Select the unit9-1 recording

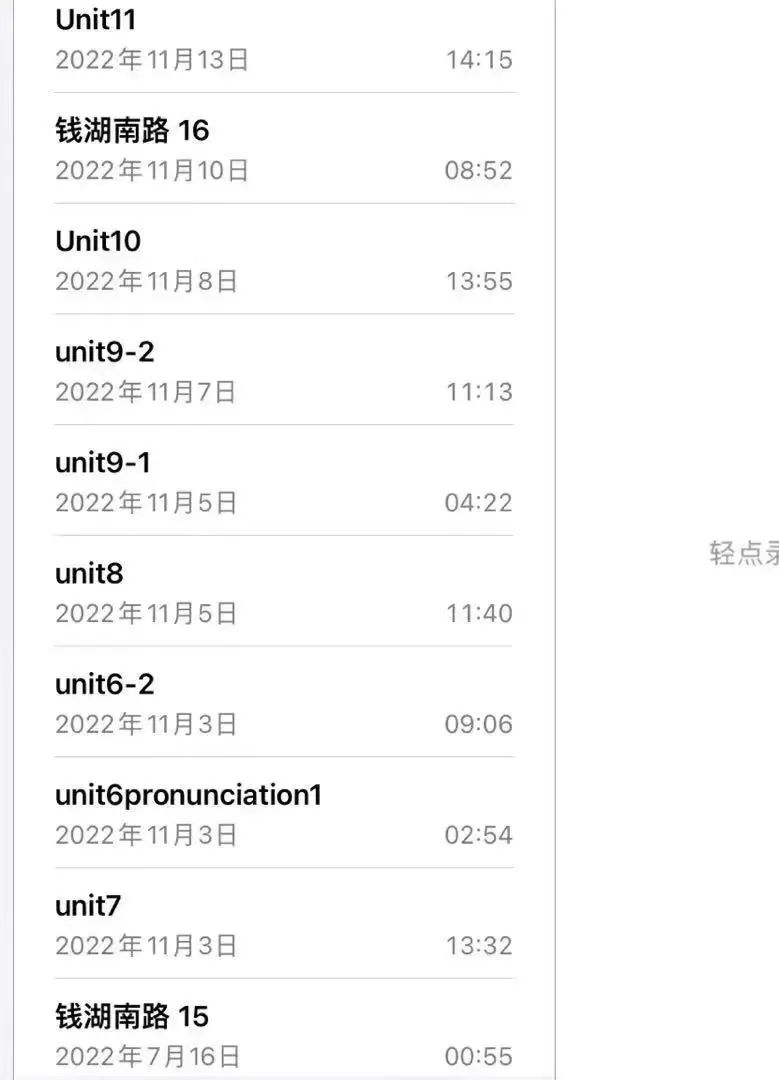(283, 482)
